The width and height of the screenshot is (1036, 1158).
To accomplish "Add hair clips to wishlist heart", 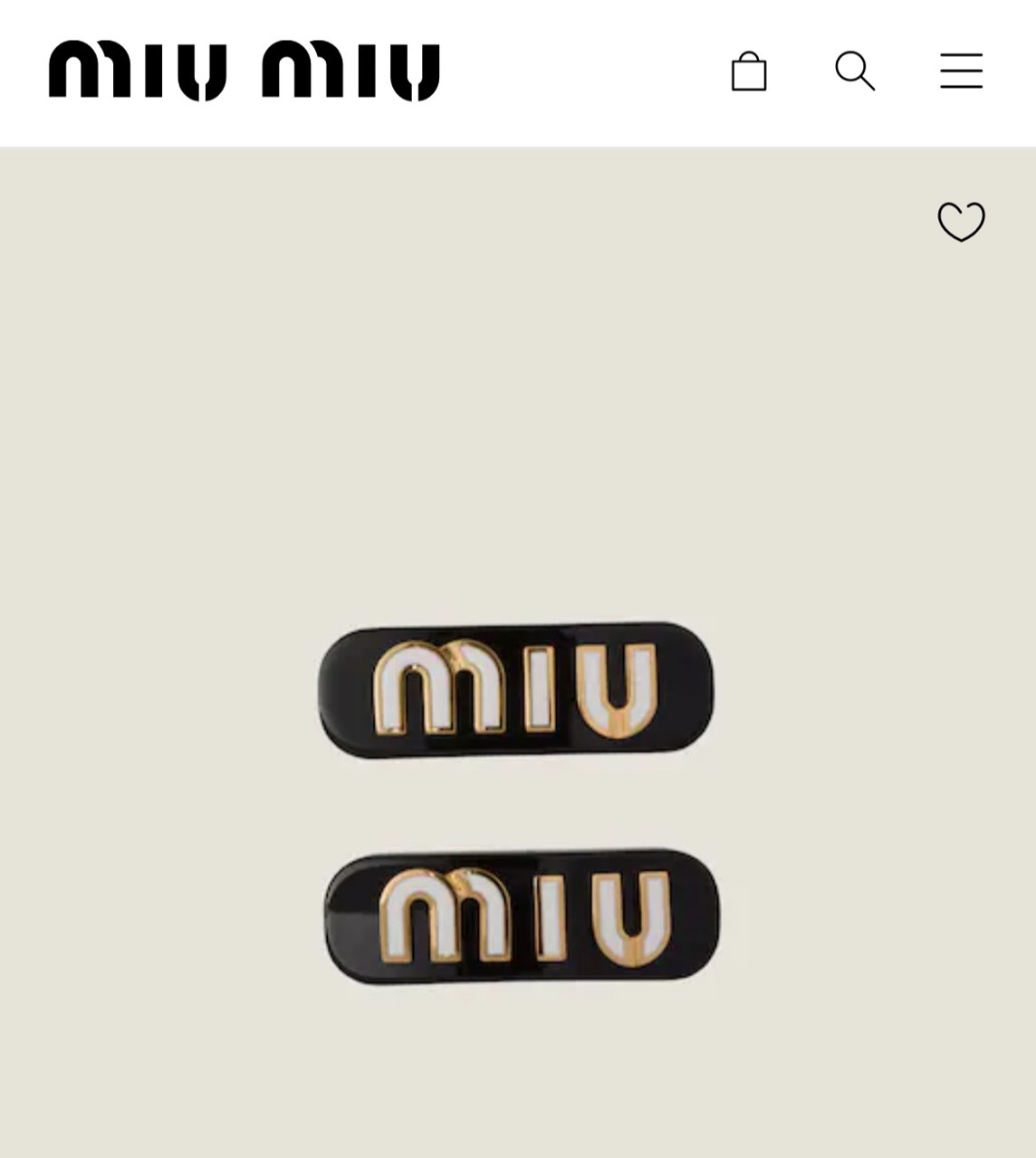I will 961,221.
